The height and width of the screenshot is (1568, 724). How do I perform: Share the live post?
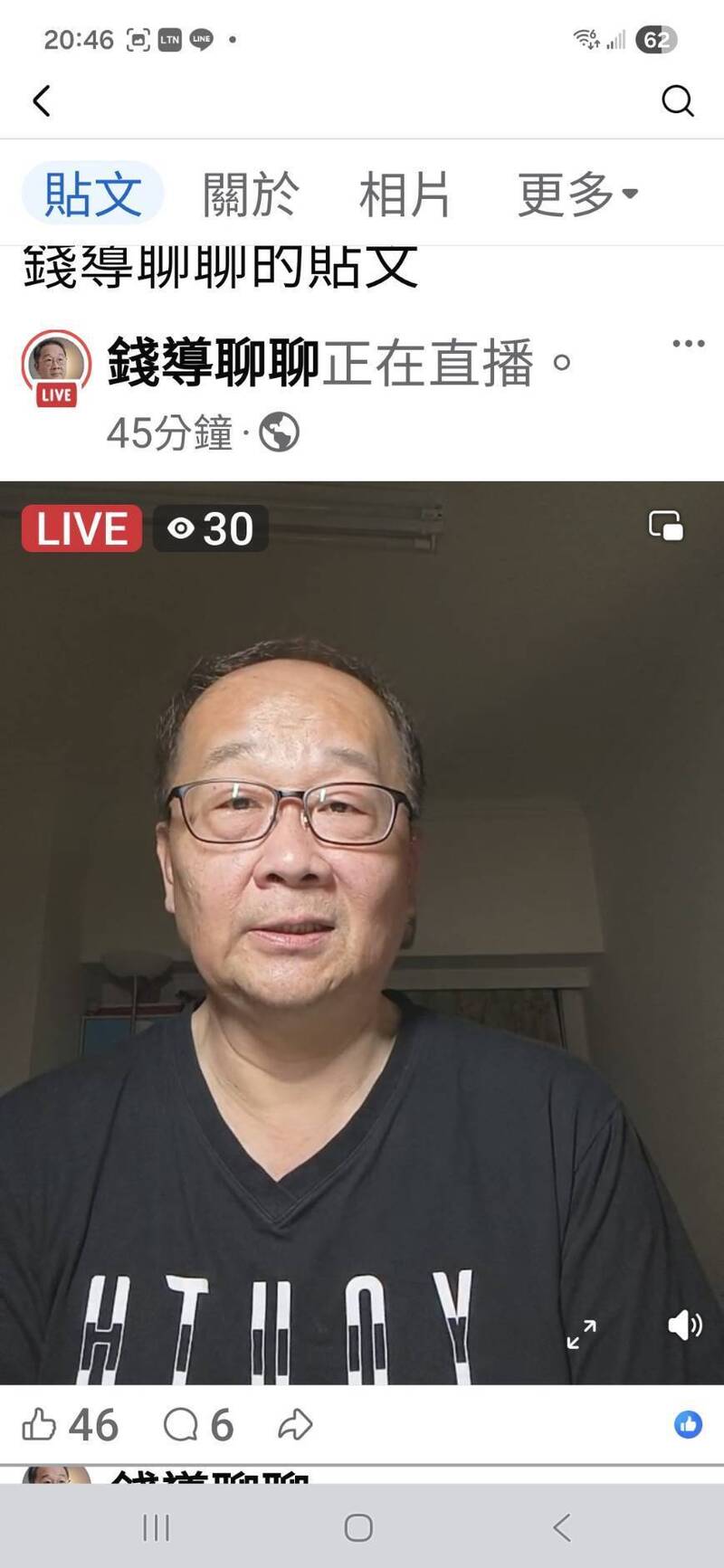295,1425
